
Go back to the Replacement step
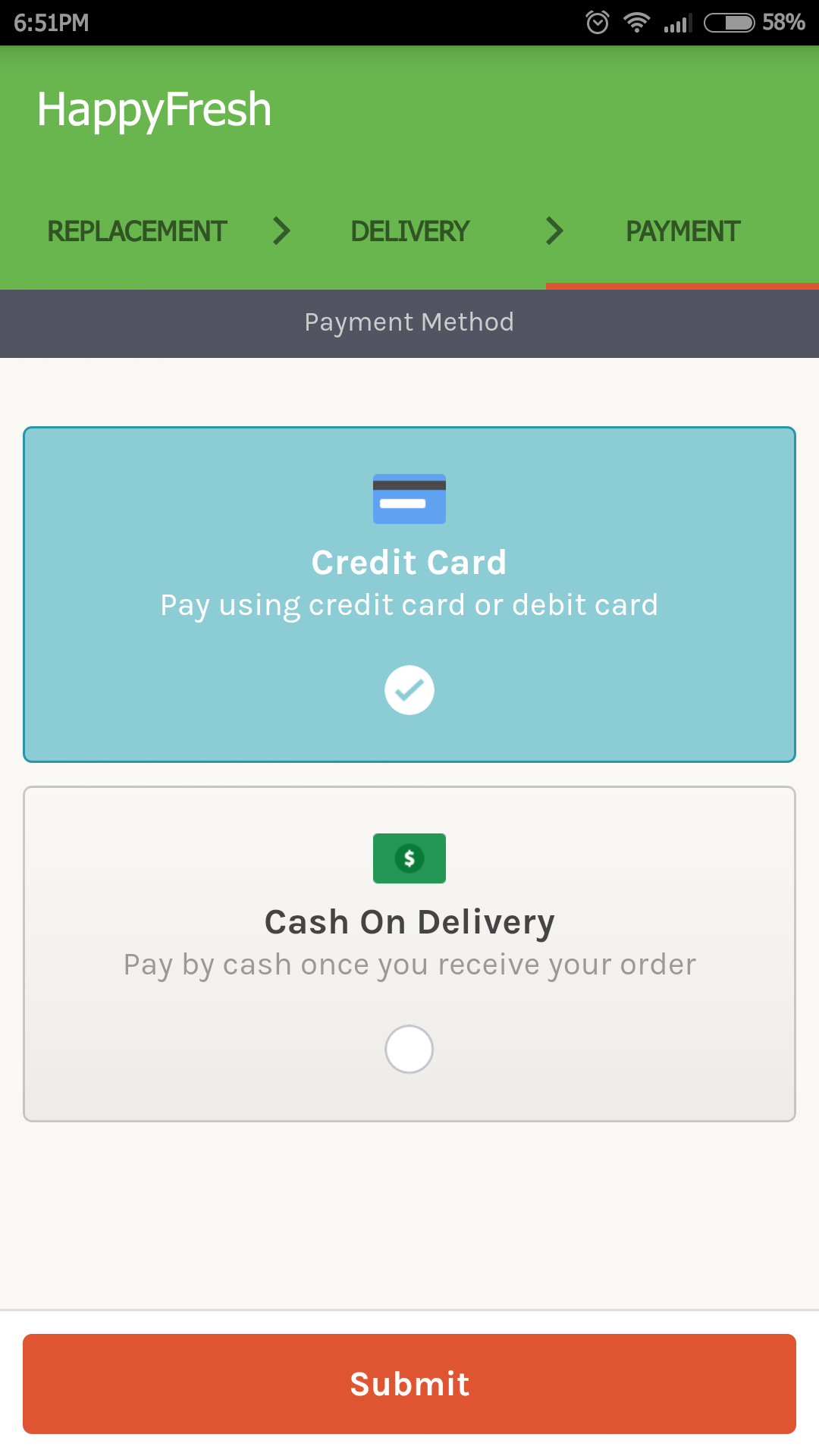click(x=137, y=231)
